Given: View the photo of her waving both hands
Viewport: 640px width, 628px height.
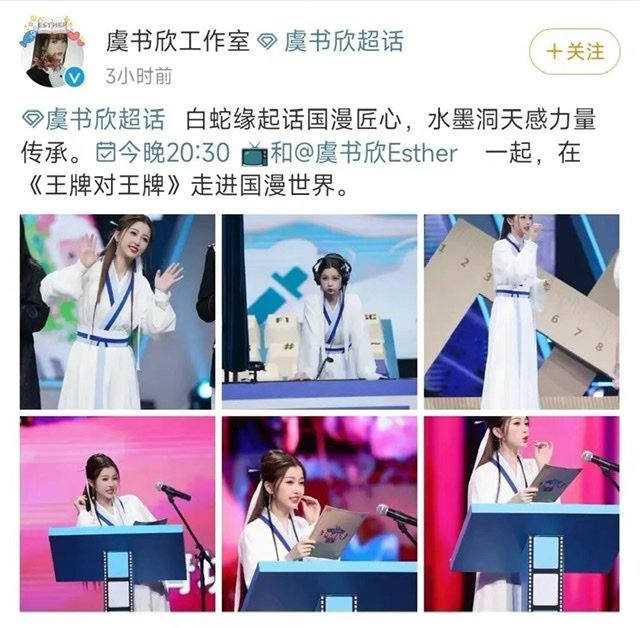Looking at the screenshot, I should pyautogui.click(x=117, y=311).
